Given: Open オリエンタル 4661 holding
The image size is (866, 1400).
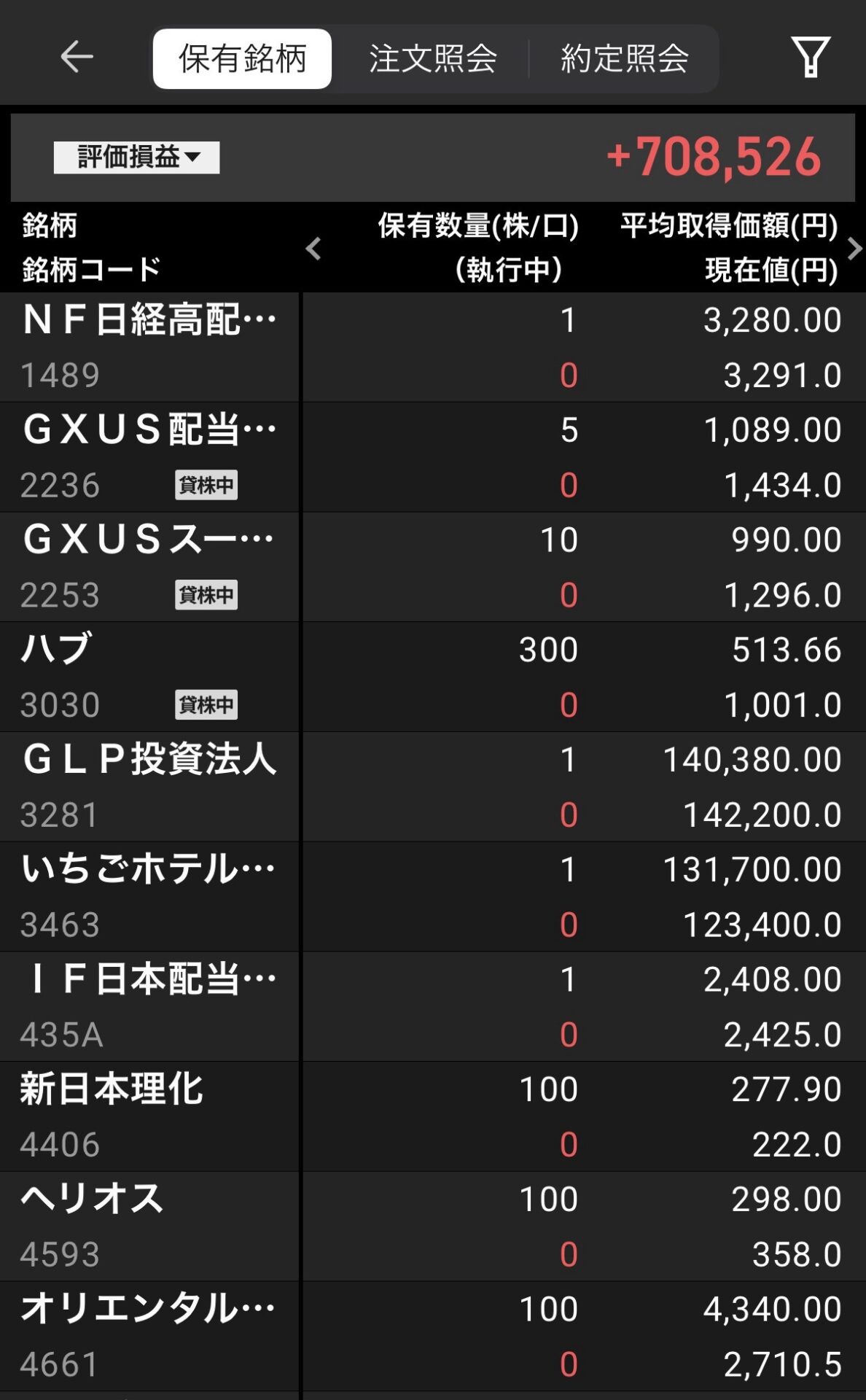Looking at the screenshot, I should 149,1336.
